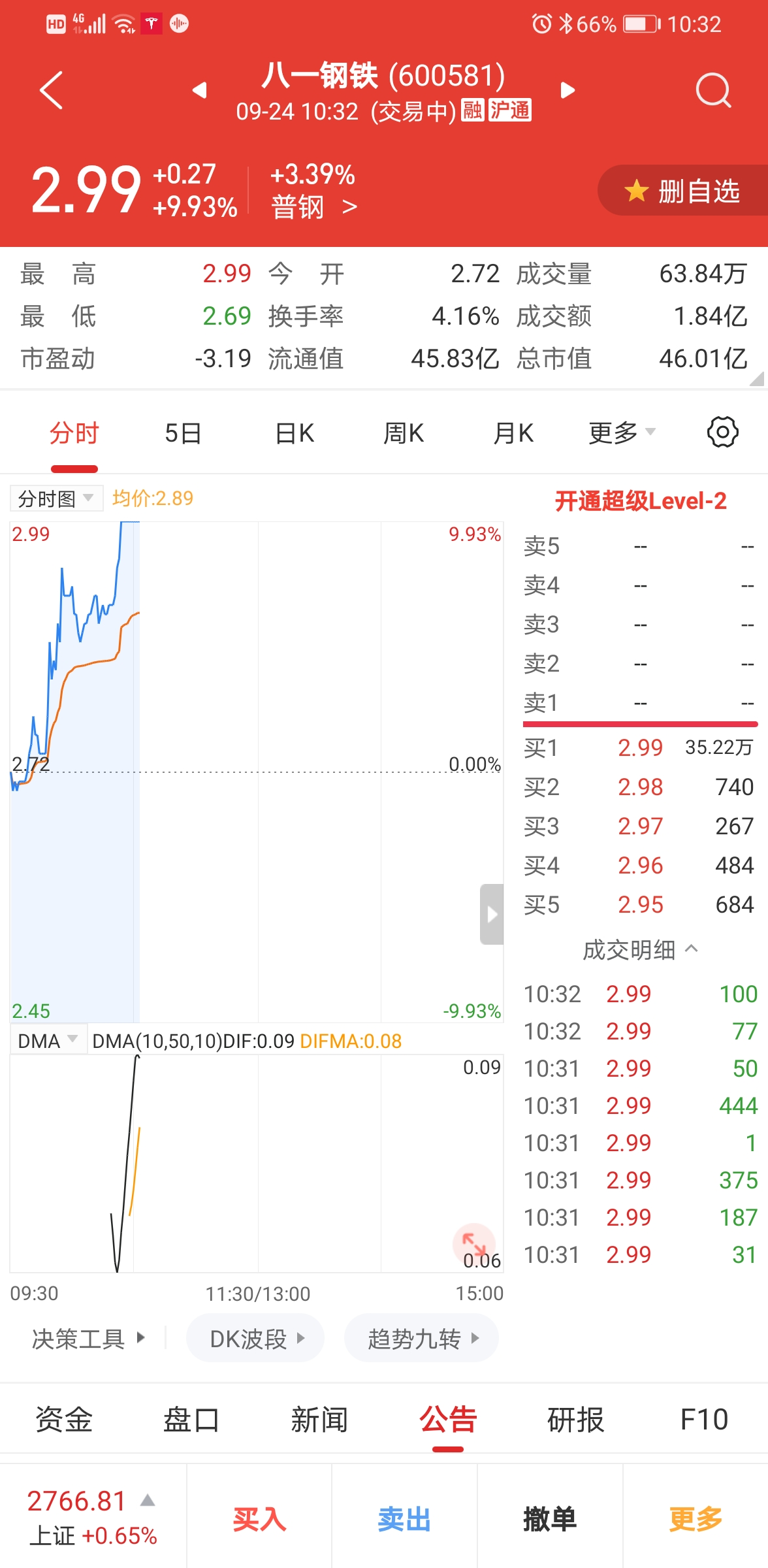Switch to the previous stock arrow
768x1568 pixels.
(x=200, y=90)
